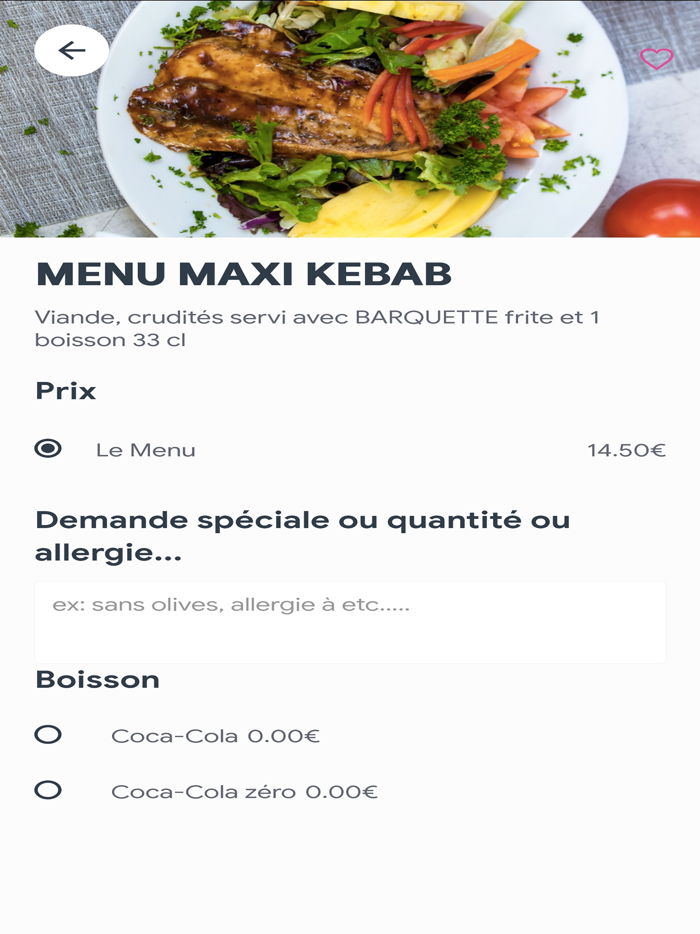The image size is (700, 934).
Task: Add Menu Maxi Kebab to favorites
Action: click(656, 59)
